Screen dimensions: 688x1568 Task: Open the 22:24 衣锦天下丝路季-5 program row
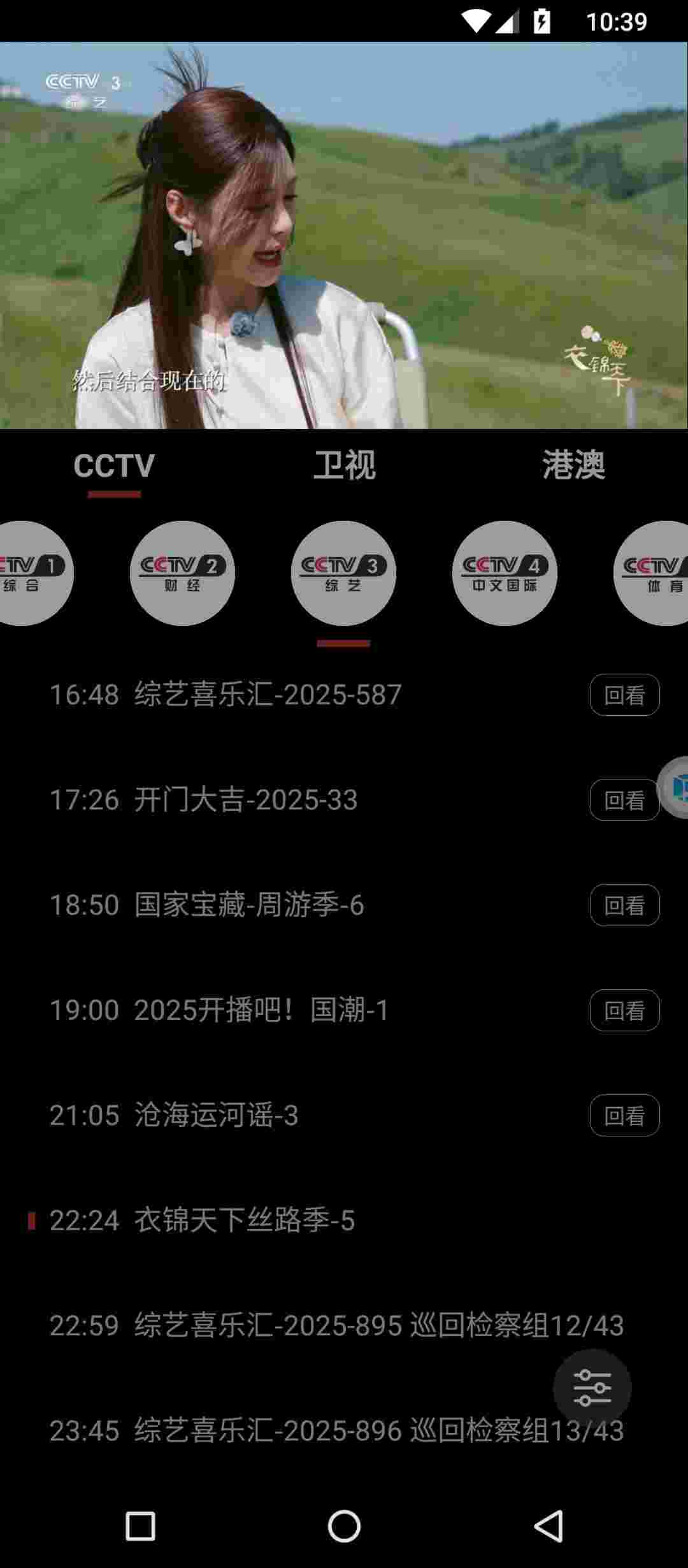tap(255, 1221)
